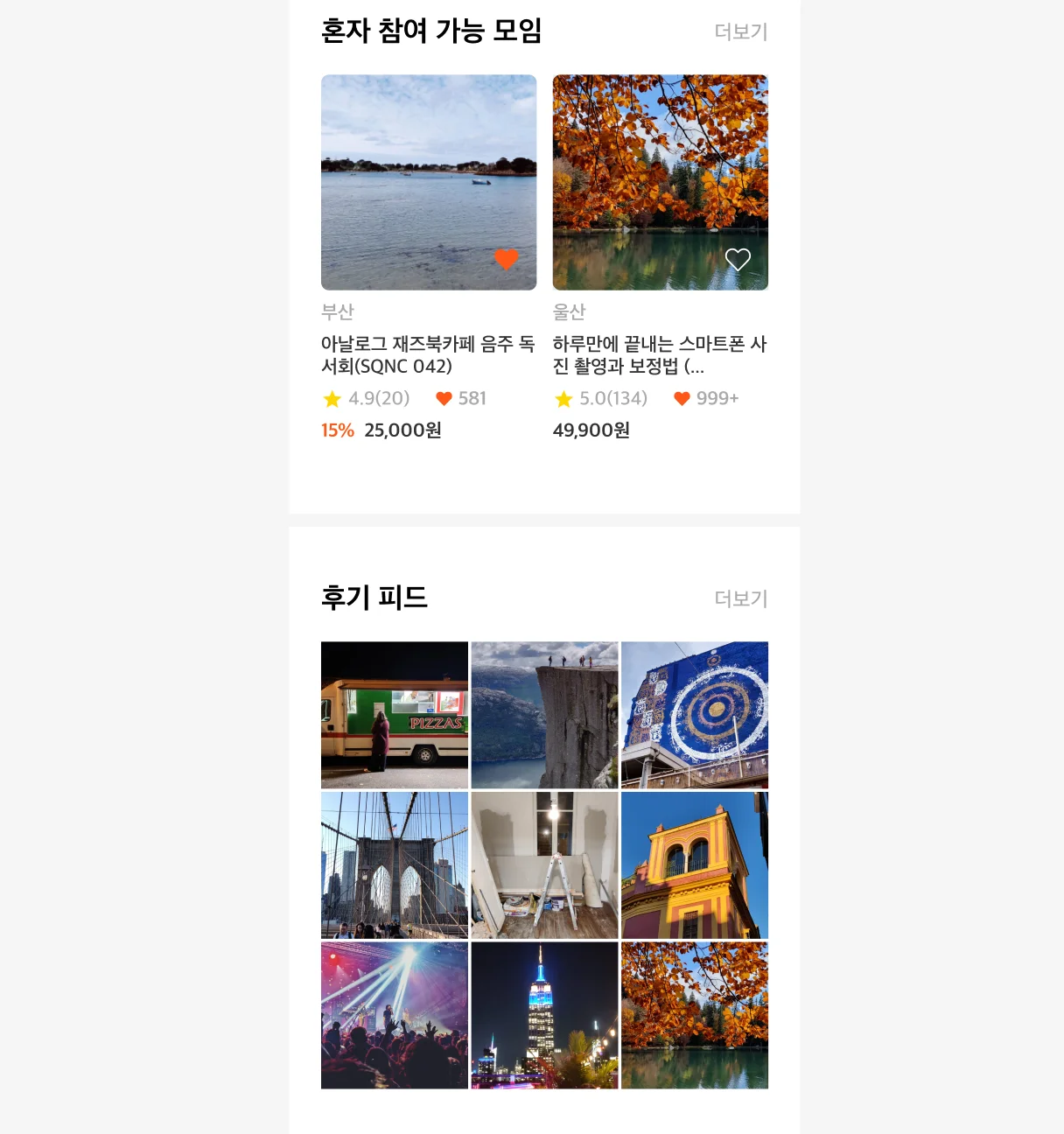Image resolution: width=1064 pixels, height=1134 pixels.
Task: Click the heart icon next to the 999+ like count
Action: click(x=682, y=399)
